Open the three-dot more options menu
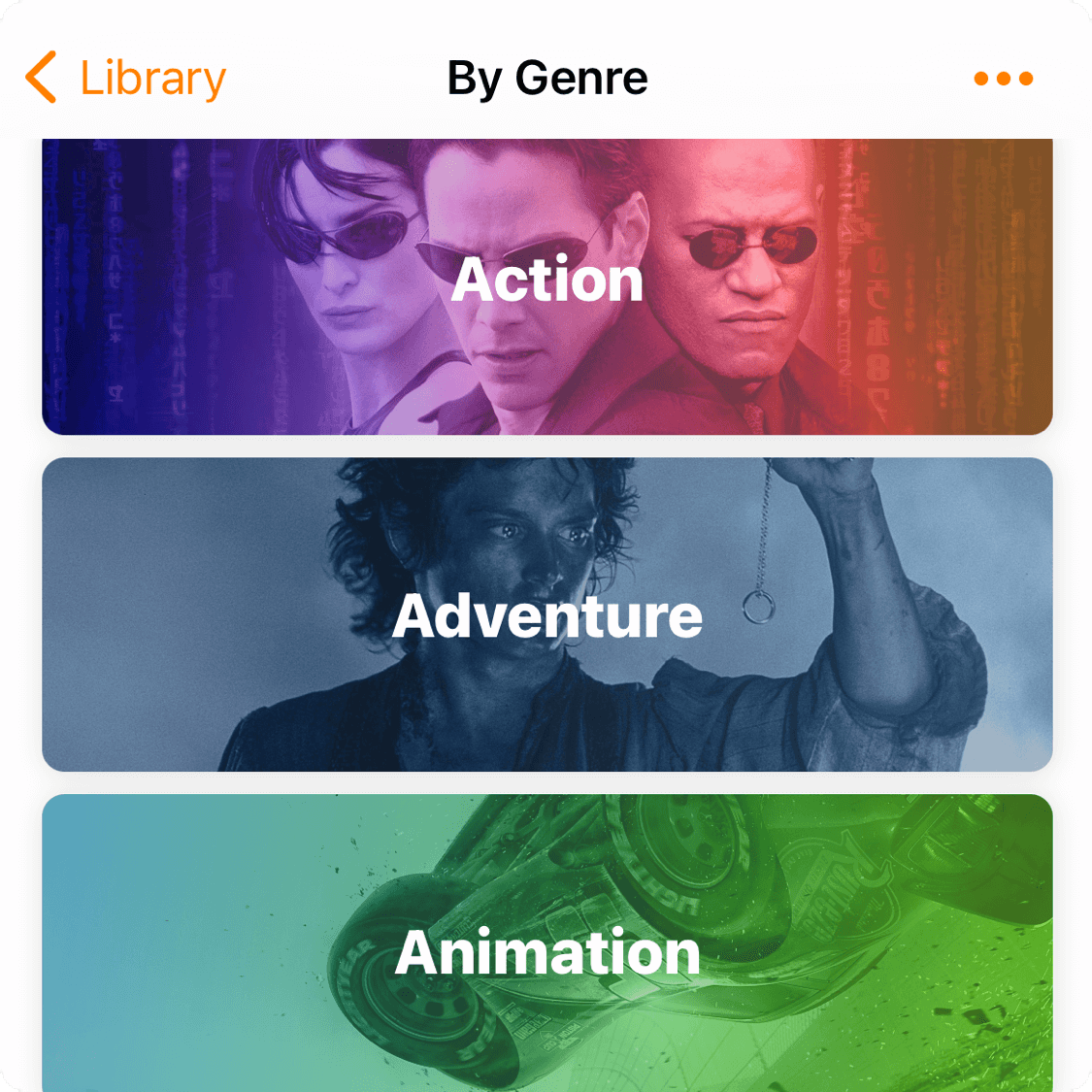This screenshot has height=1092, width=1092. (x=1003, y=79)
